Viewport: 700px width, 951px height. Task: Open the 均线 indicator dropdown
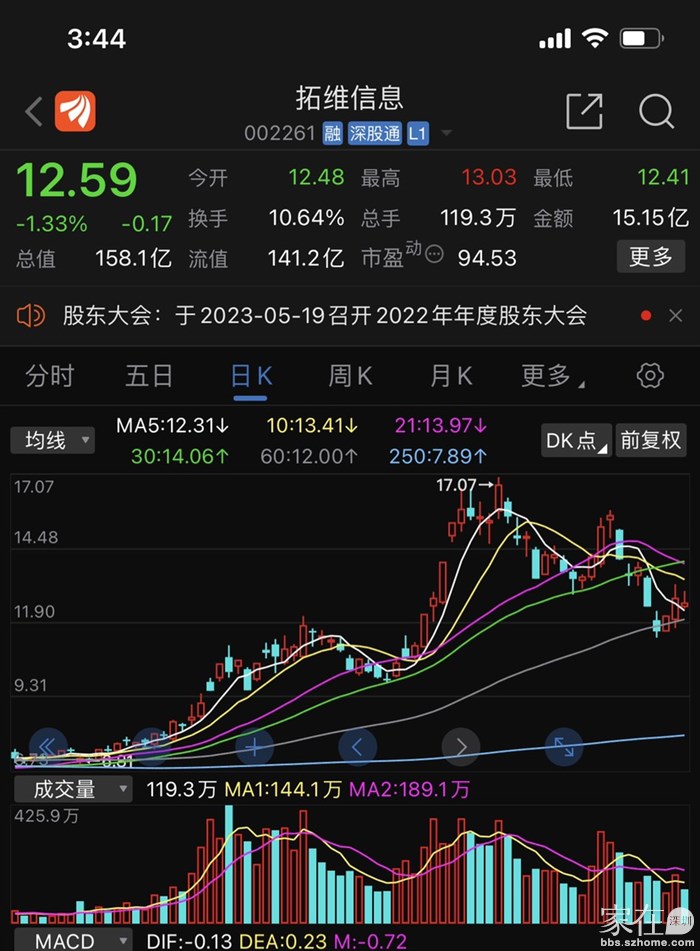(53, 440)
